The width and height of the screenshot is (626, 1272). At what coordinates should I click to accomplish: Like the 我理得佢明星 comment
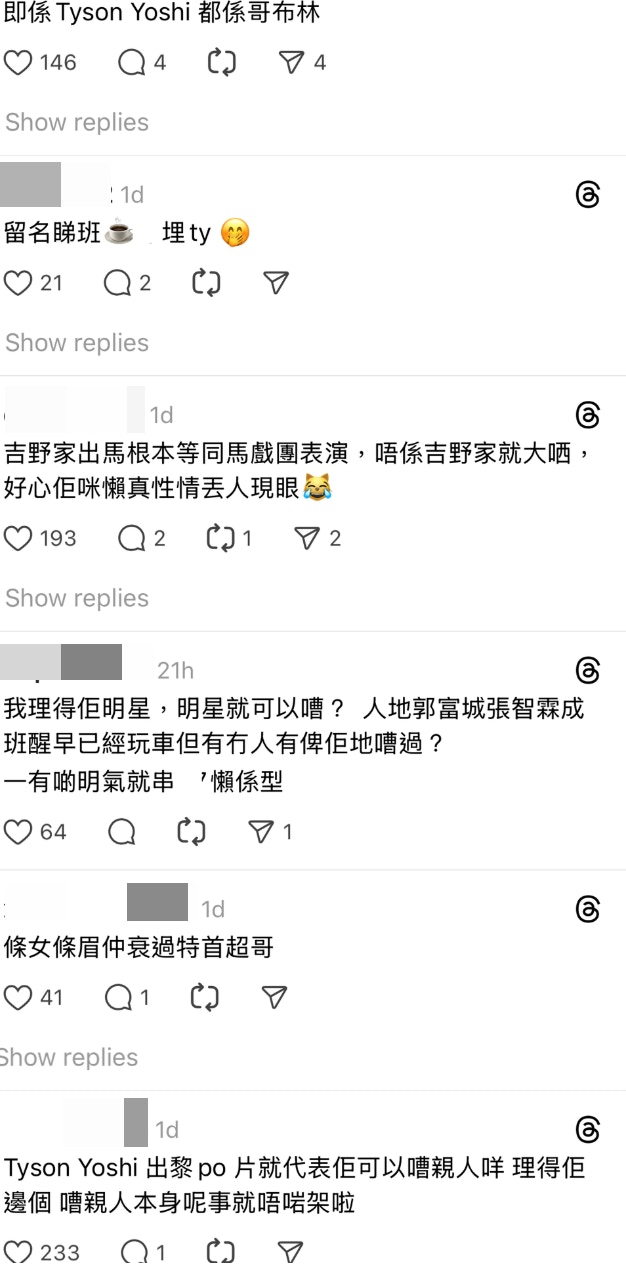(x=19, y=832)
